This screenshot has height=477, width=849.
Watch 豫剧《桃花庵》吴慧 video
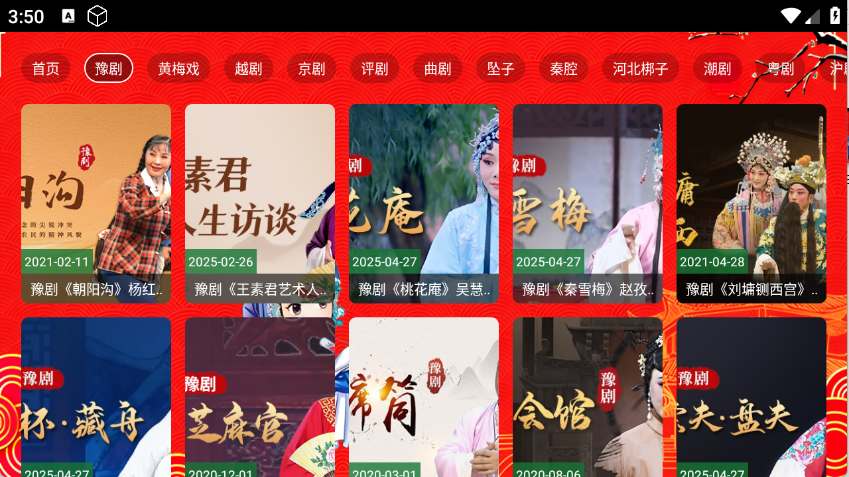[x=424, y=203]
